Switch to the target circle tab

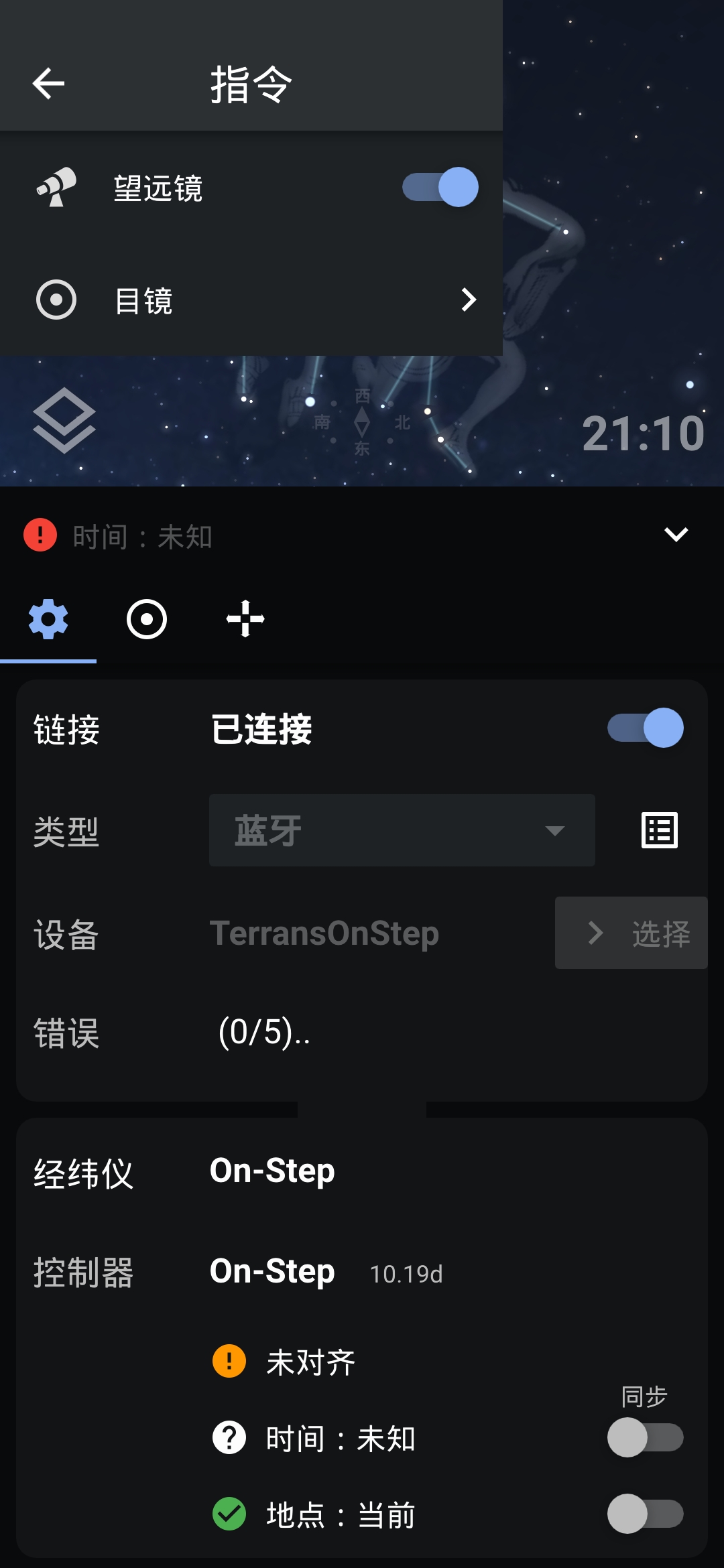147,619
